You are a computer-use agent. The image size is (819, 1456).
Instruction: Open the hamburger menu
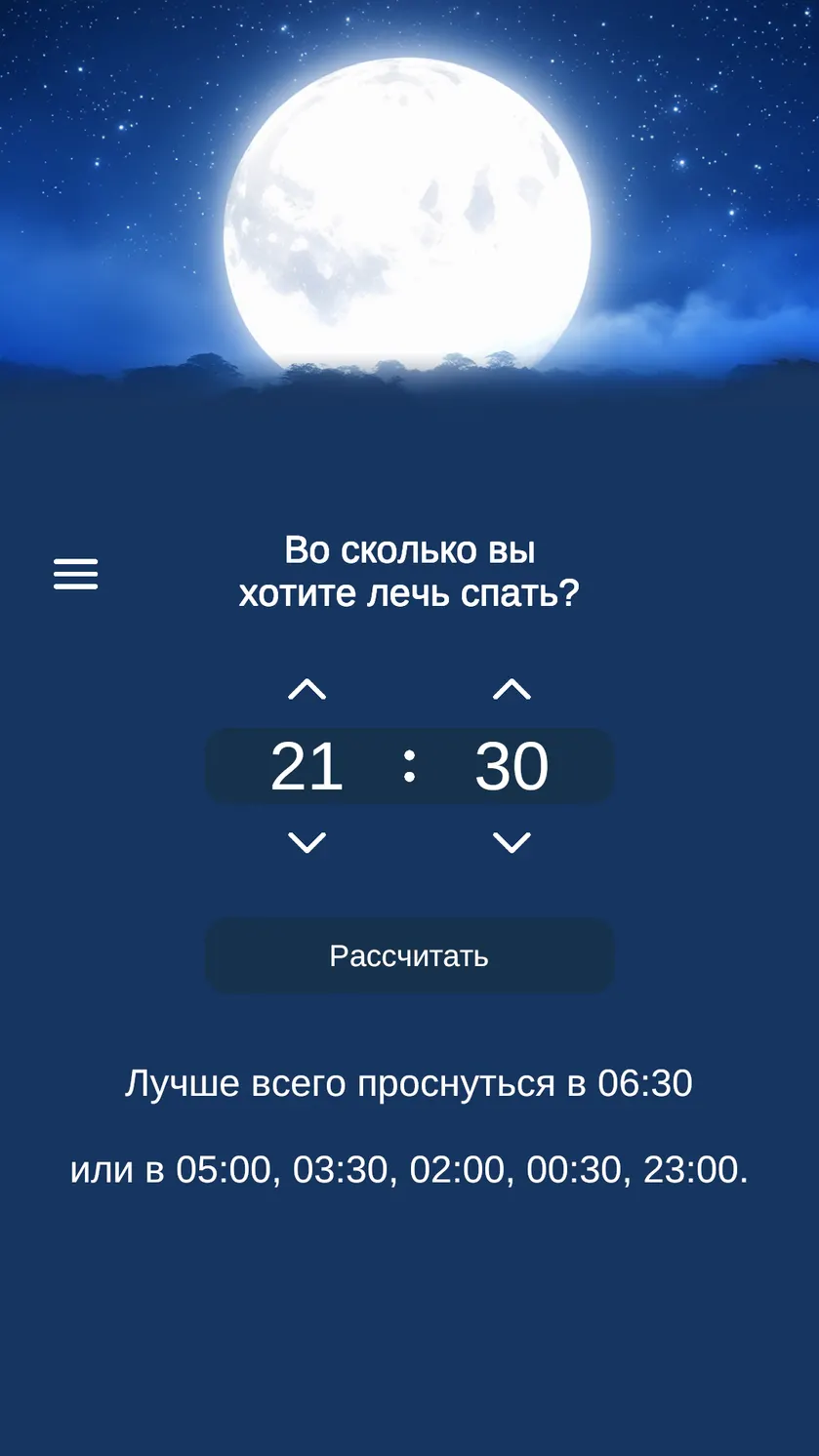click(75, 574)
